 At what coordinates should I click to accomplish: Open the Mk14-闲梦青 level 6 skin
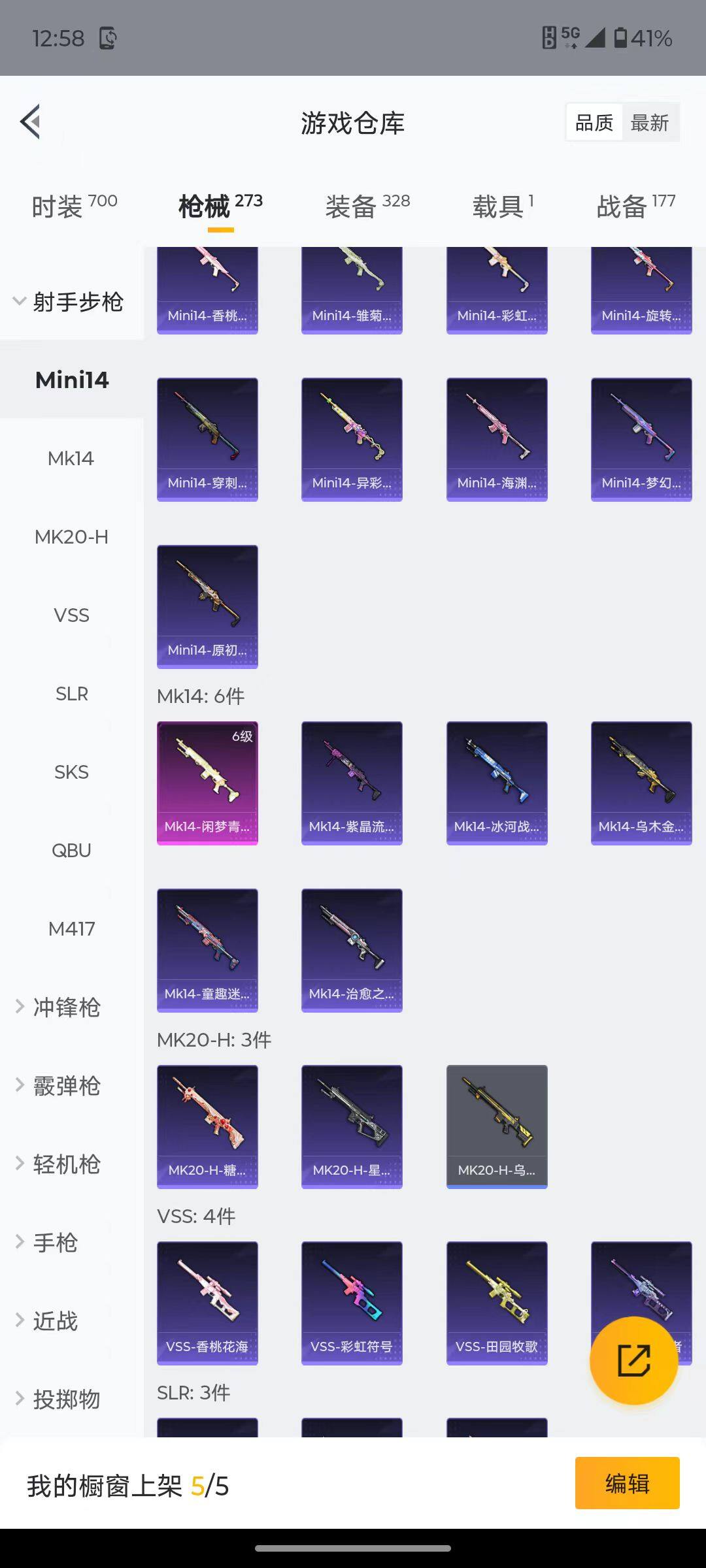click(x=207, y=783)
